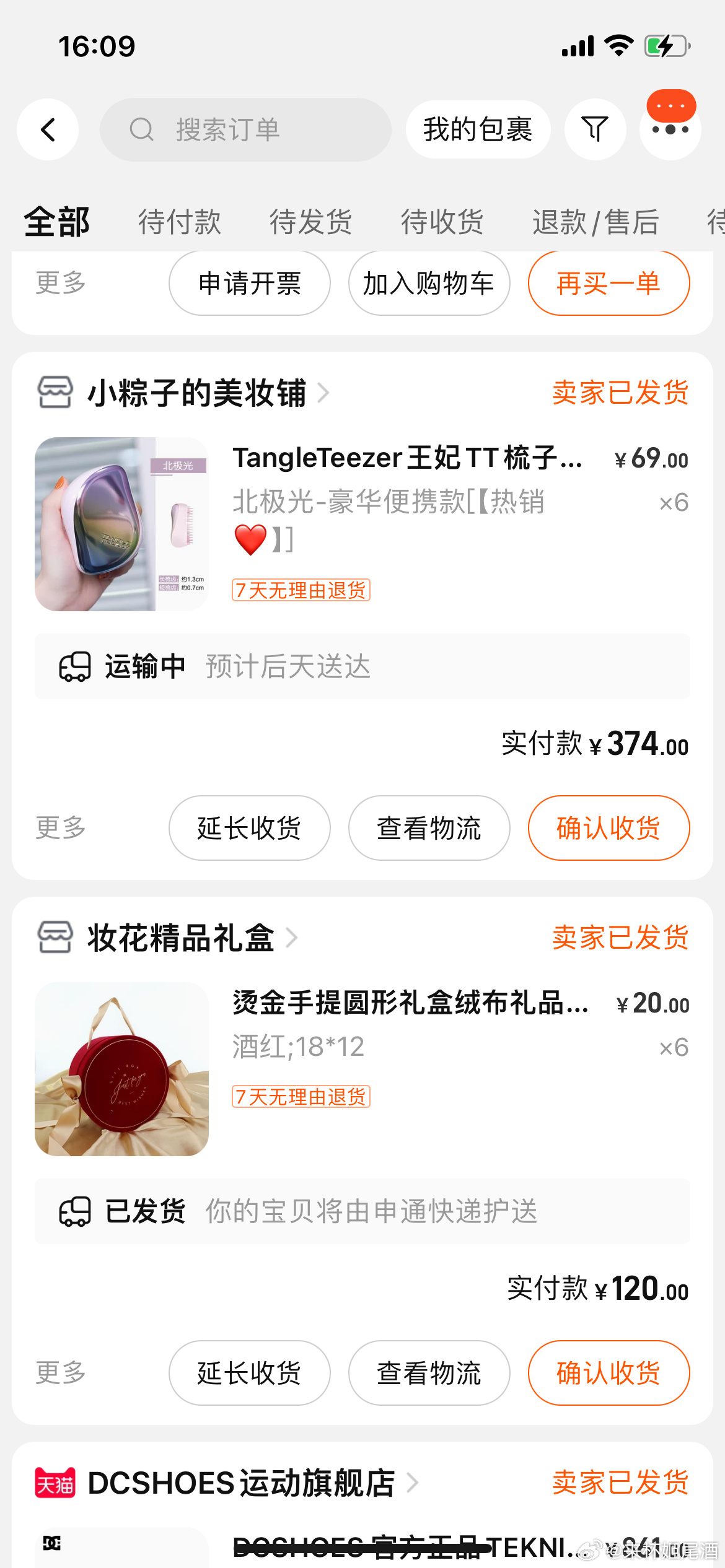View 运输中 shipping status for the comb order

[x=362, y=666]
